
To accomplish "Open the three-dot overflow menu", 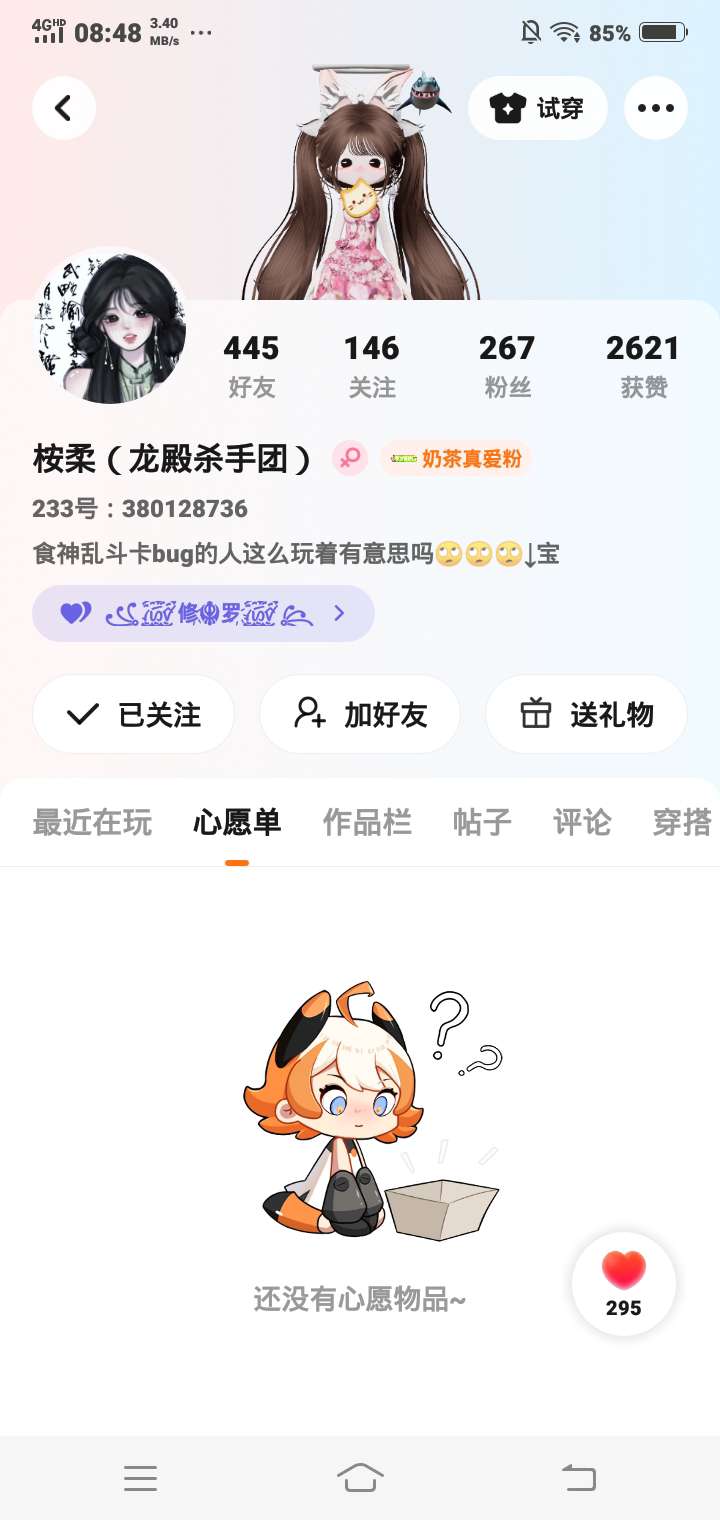I will pyautogui.click(x=656, y=108).
